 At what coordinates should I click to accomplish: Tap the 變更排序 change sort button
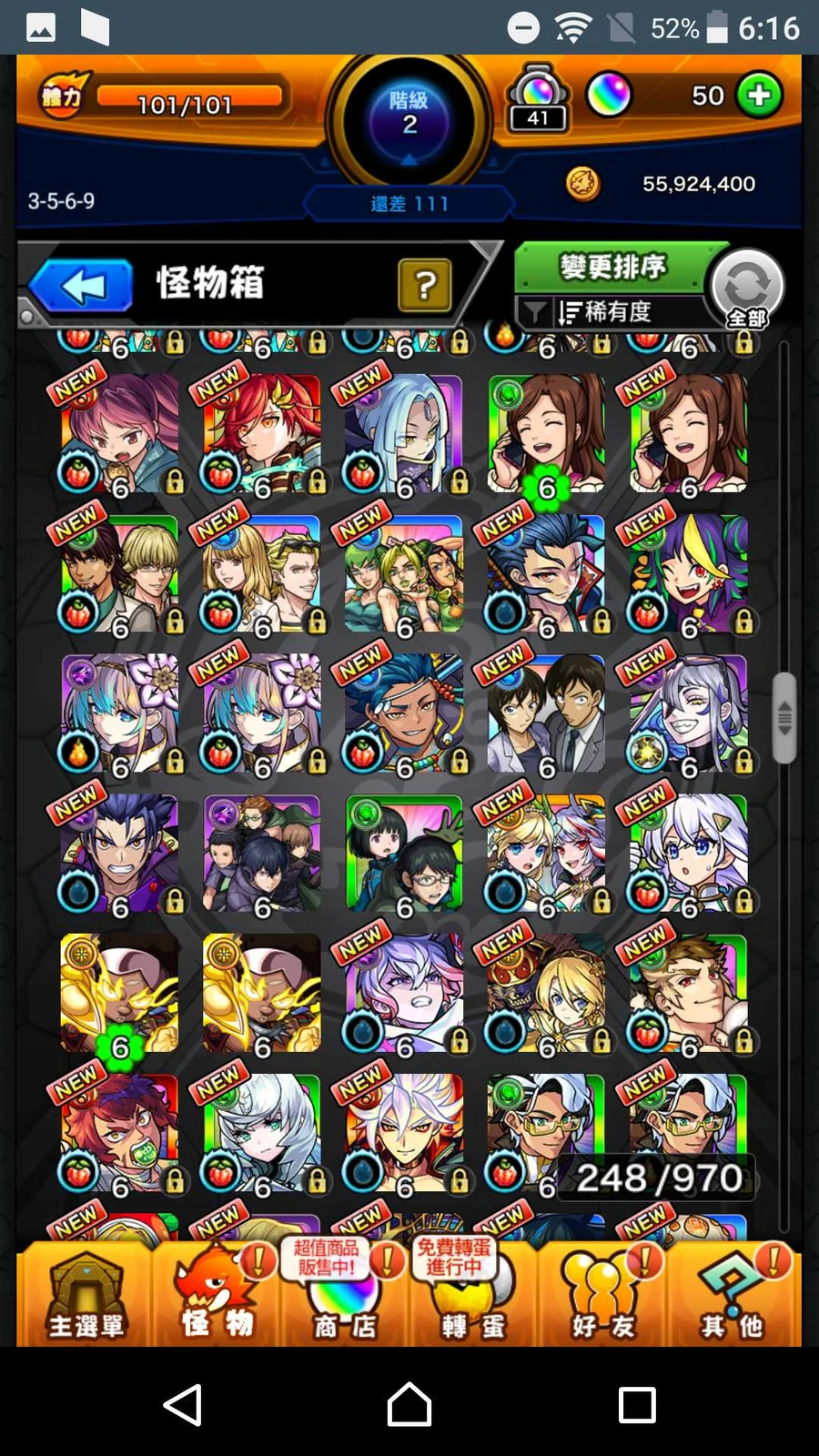(612, 268)
